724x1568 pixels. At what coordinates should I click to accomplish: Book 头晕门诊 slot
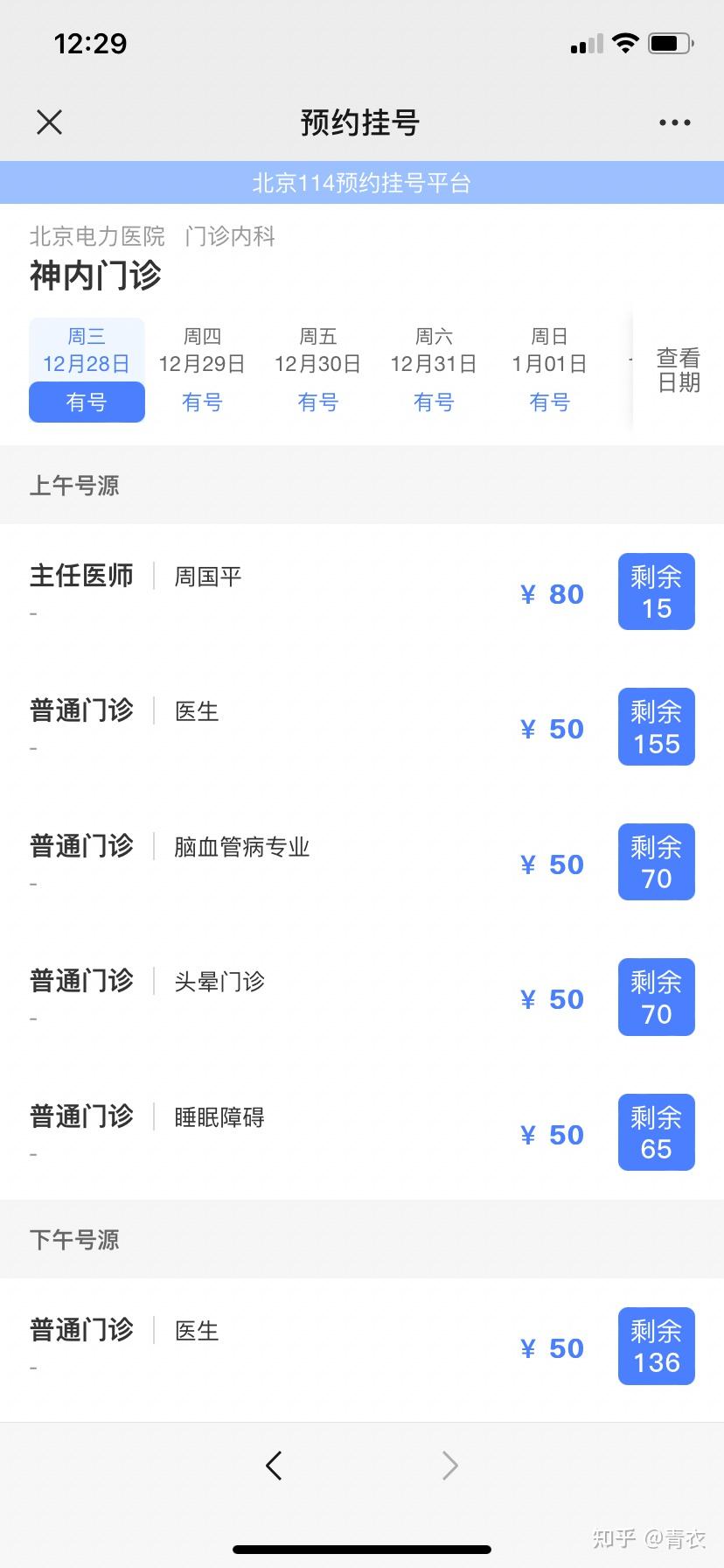click(656, 997)
